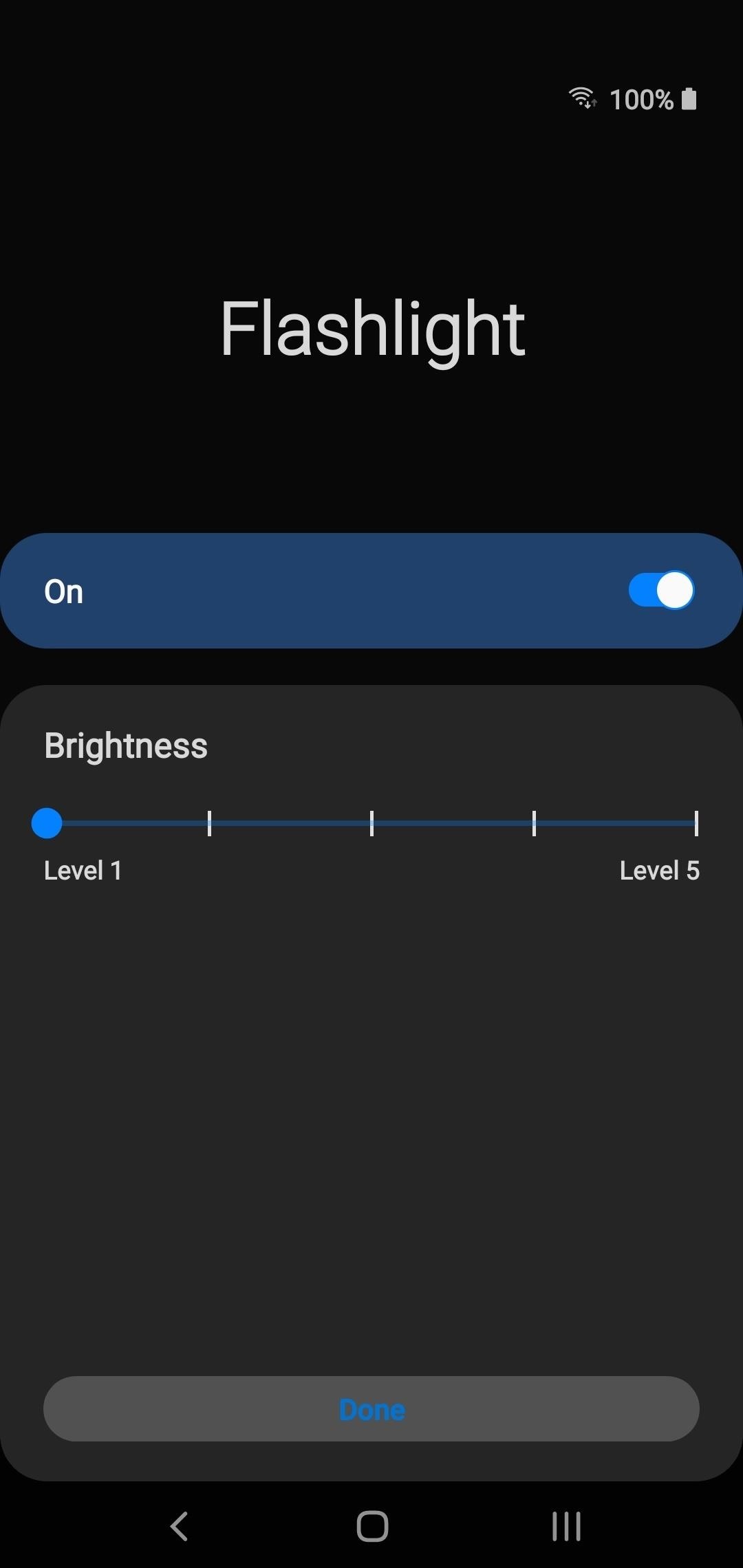Image resolution: width=743 pixels, height=1568 pixels.
Task: Tap the battery status icon
Action: 688,98
